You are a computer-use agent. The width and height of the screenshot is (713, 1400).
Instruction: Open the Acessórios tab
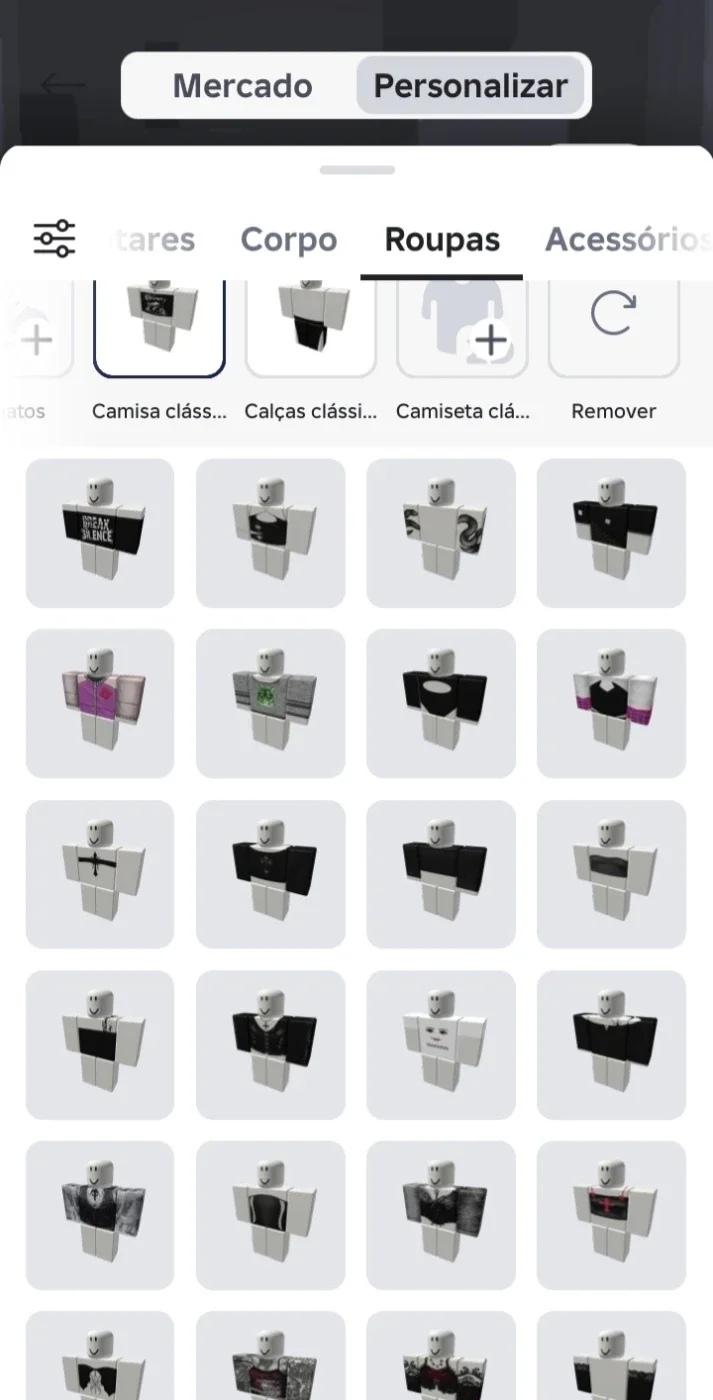pyautogui.click(x=628, y=240)
